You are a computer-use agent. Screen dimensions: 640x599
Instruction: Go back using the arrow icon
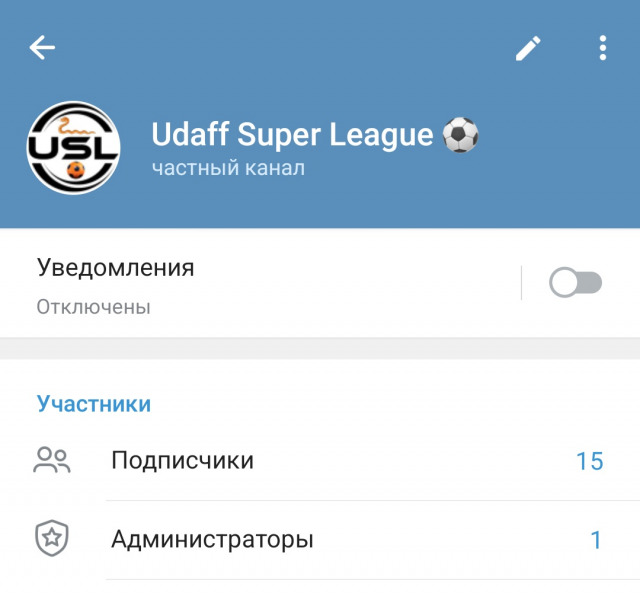click(42, 48)
